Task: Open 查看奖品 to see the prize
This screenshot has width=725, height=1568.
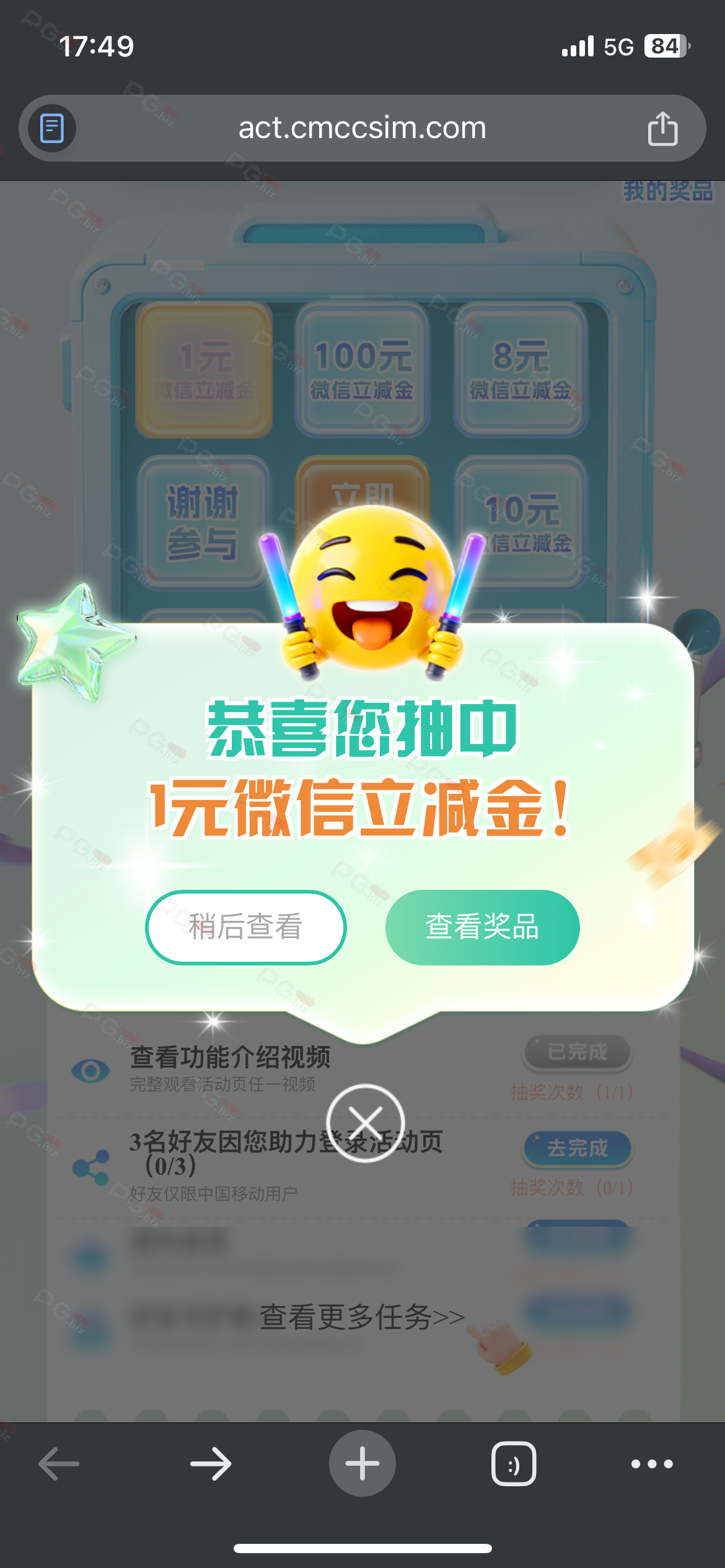Action: click(482, 927)
